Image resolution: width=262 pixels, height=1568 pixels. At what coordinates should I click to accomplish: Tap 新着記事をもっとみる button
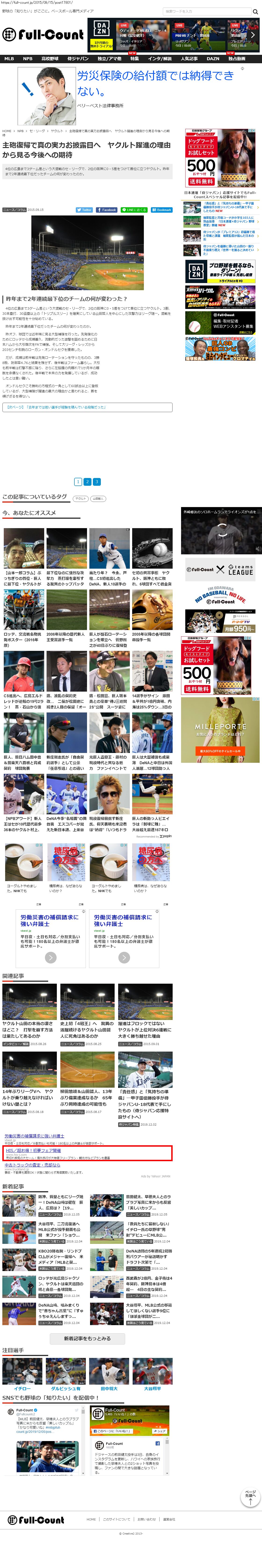87,1338
